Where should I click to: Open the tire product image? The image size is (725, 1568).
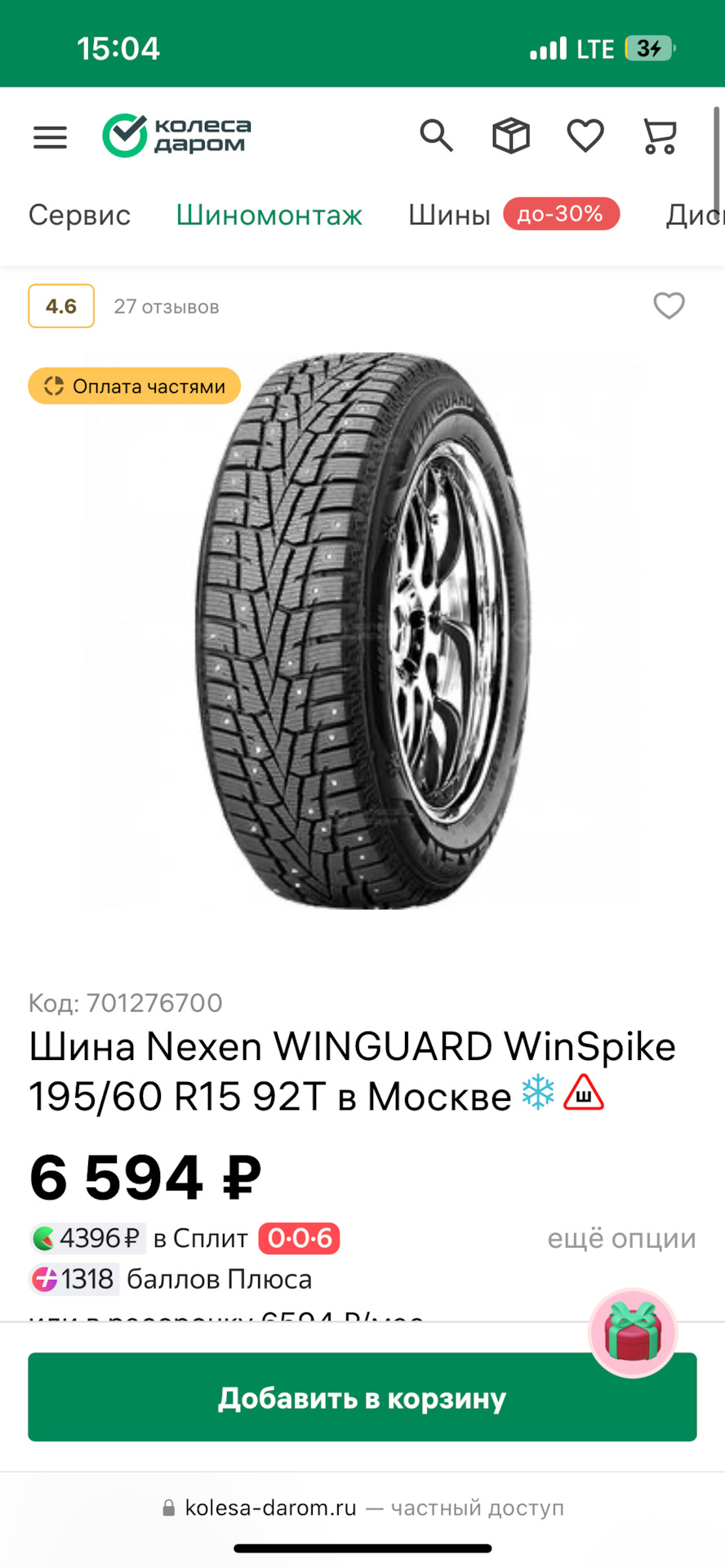pos(362,630)
